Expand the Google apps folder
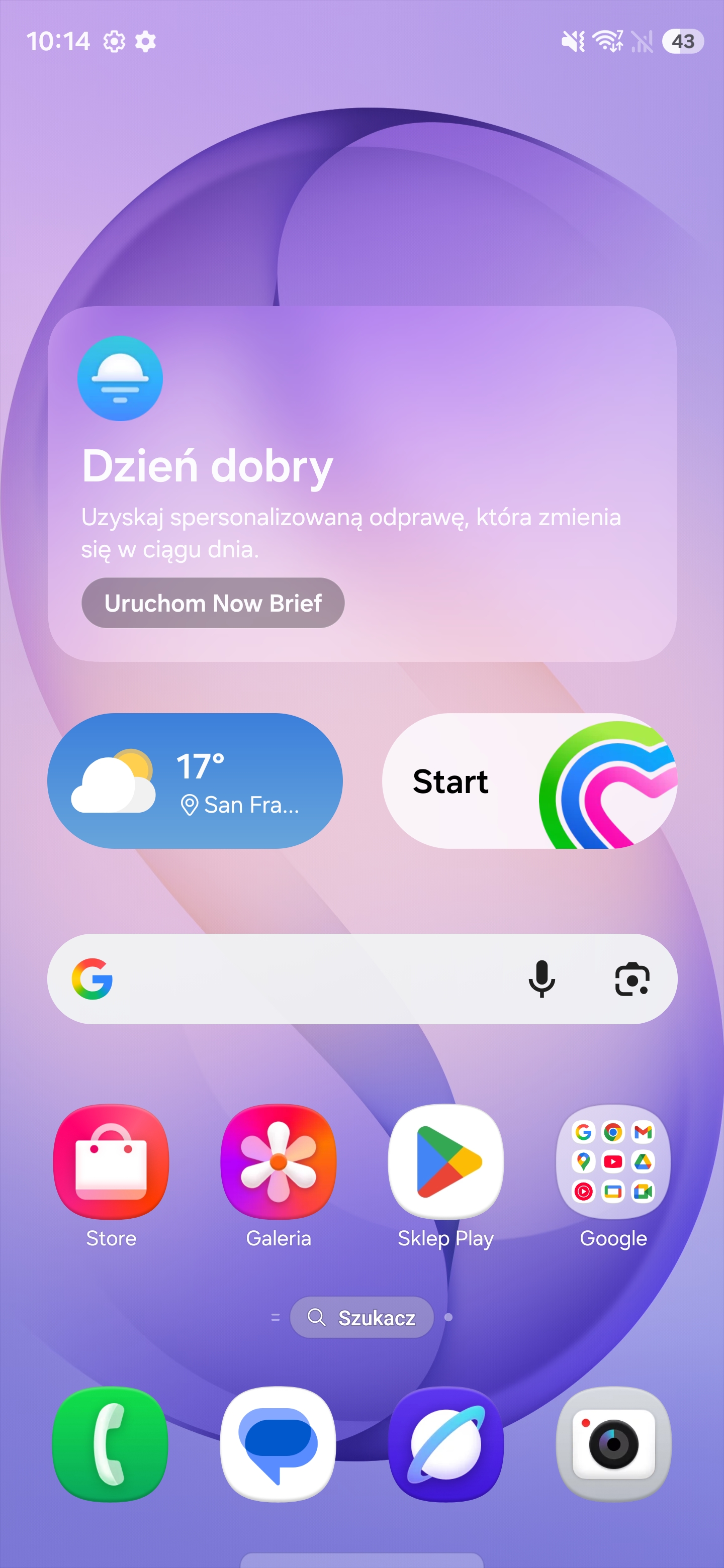The image size is (724, 1568). pos(613,1161)
